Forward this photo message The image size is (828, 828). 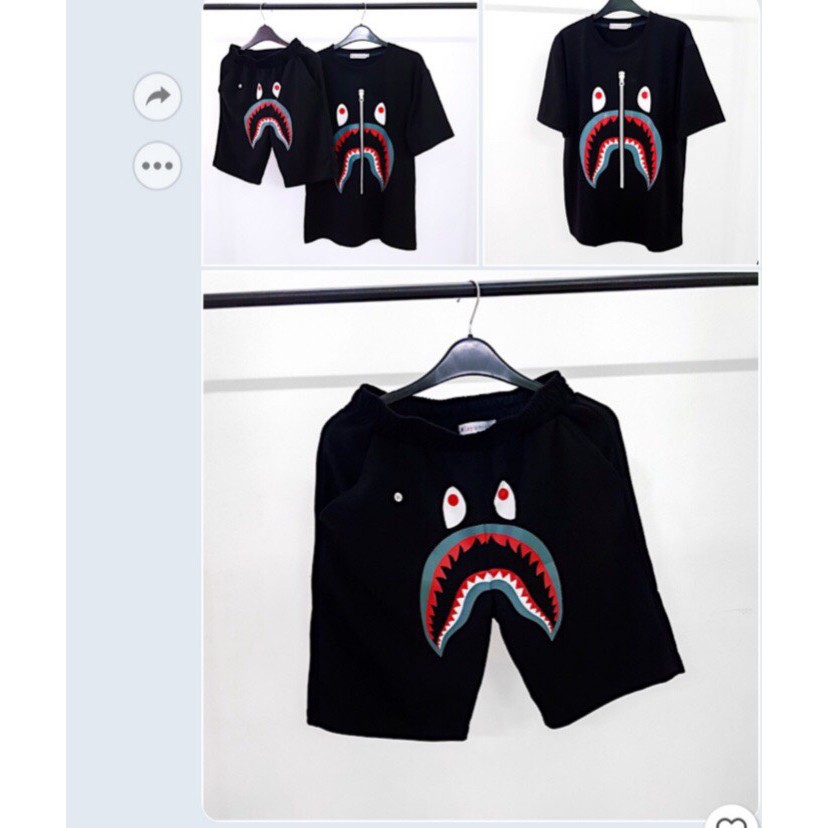tap(157, 97)
